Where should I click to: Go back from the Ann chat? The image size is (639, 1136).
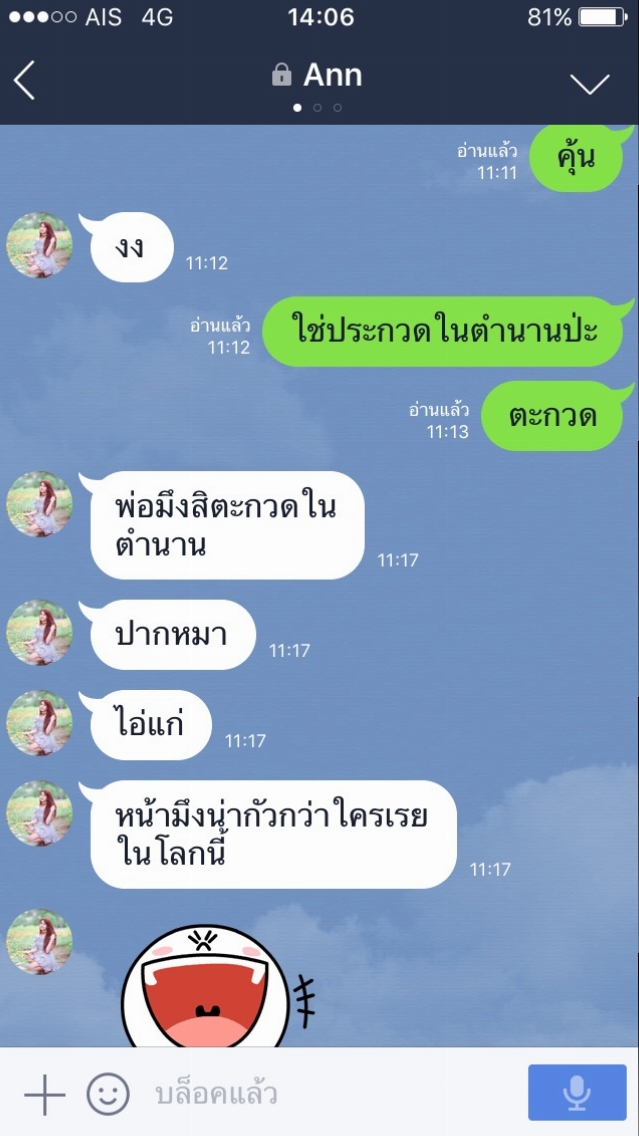(x=24, y=80)
